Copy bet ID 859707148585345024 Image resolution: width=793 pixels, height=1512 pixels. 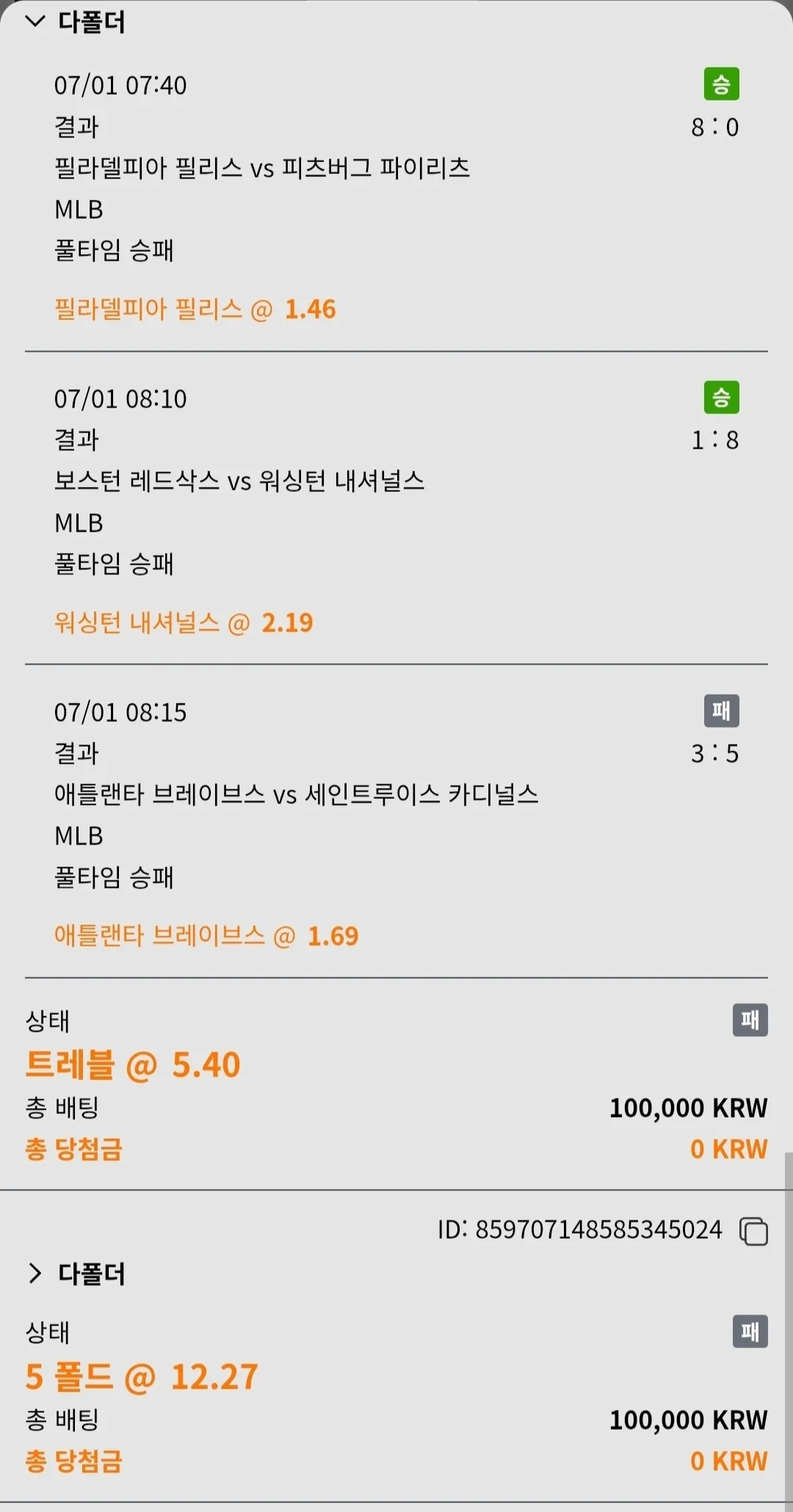pyautogui.click(x=753, y=1231)
